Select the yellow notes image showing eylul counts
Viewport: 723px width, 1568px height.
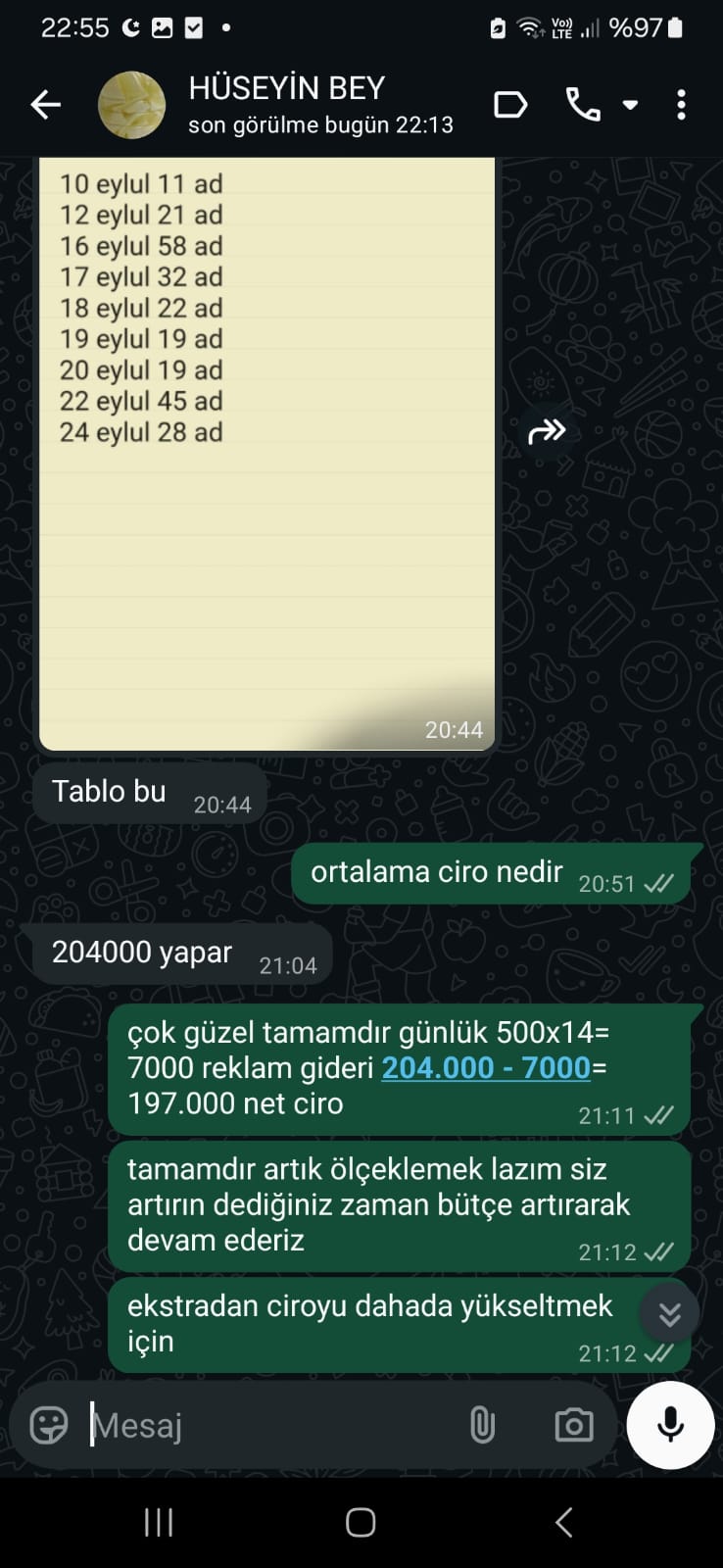[x=265, y=451]
